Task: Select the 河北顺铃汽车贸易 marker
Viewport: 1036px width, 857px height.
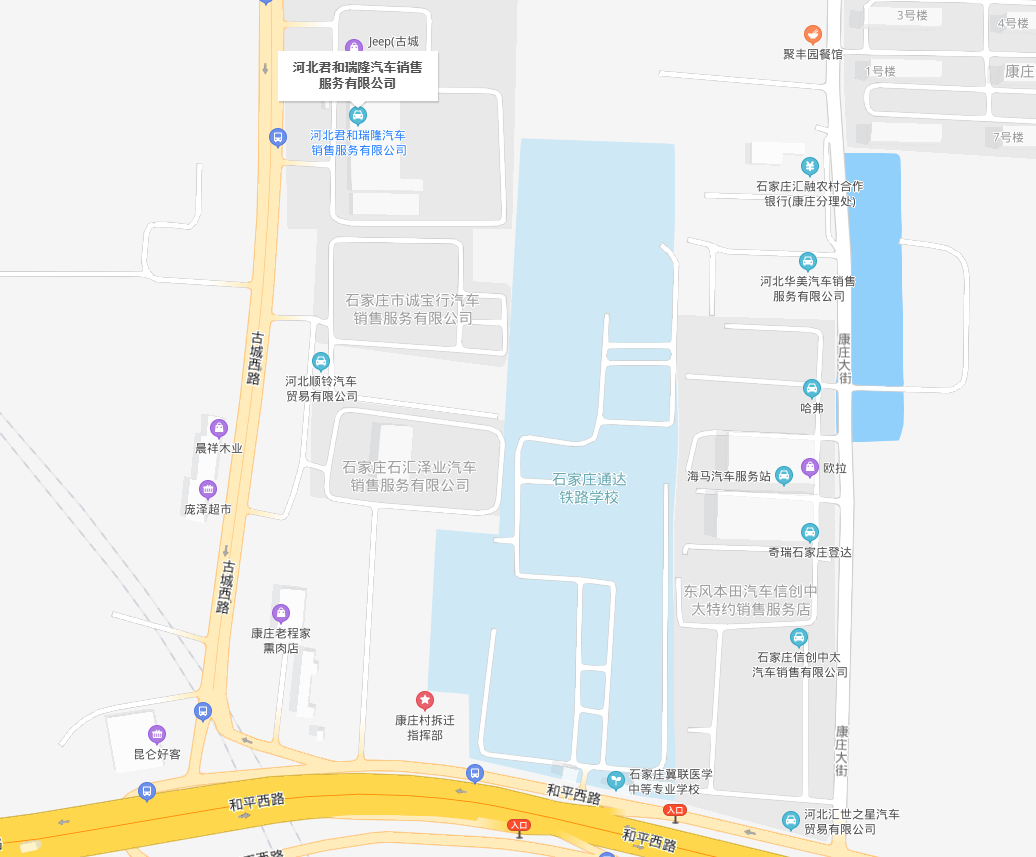Action: pyautogui.click(x=321, y=361)
